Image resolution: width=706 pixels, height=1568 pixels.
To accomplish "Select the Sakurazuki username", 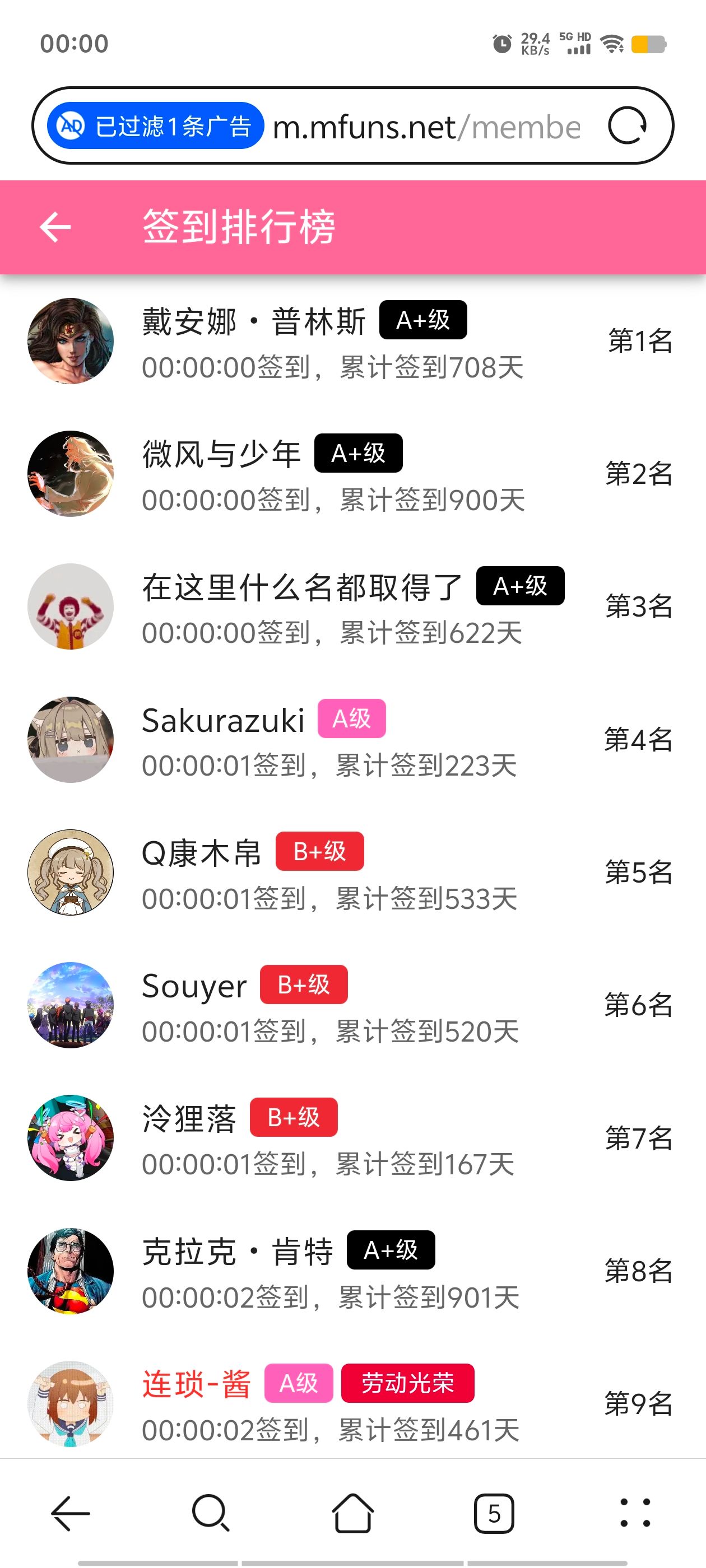I will tap(222, 720).
